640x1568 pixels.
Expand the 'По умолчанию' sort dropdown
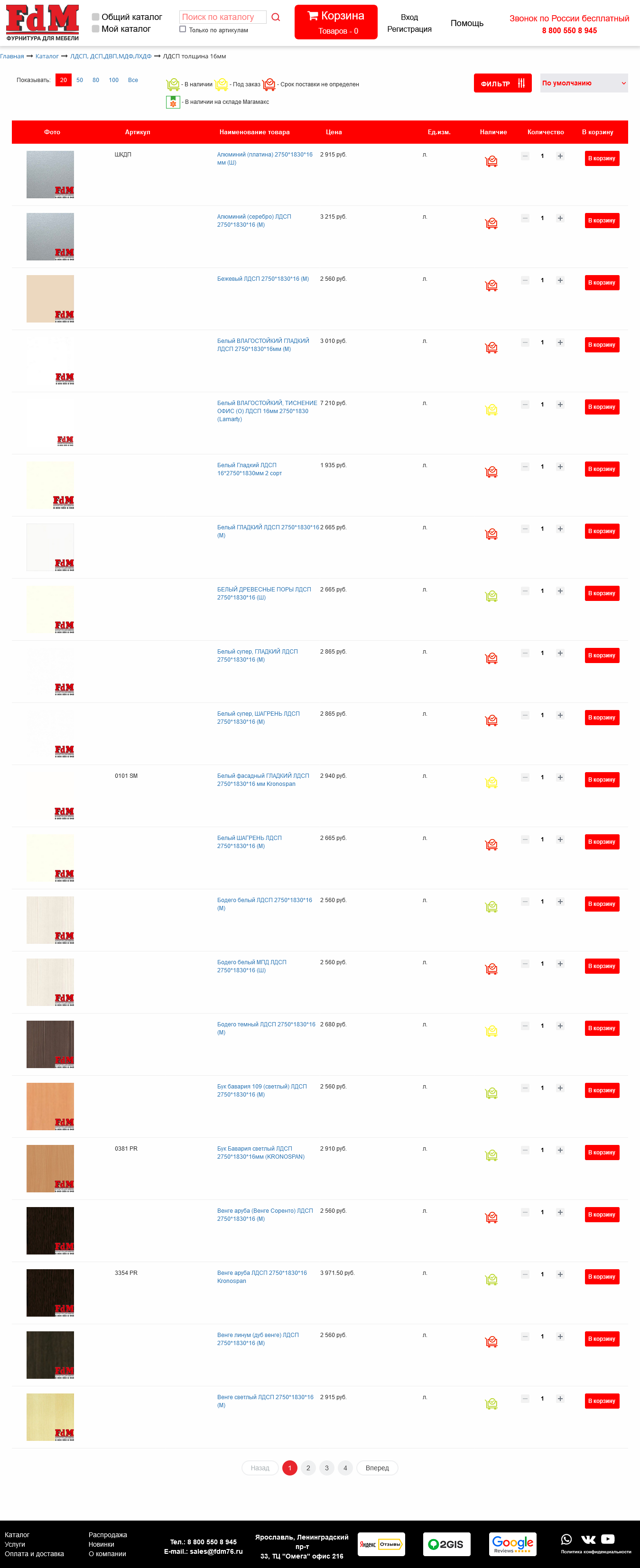584,83
